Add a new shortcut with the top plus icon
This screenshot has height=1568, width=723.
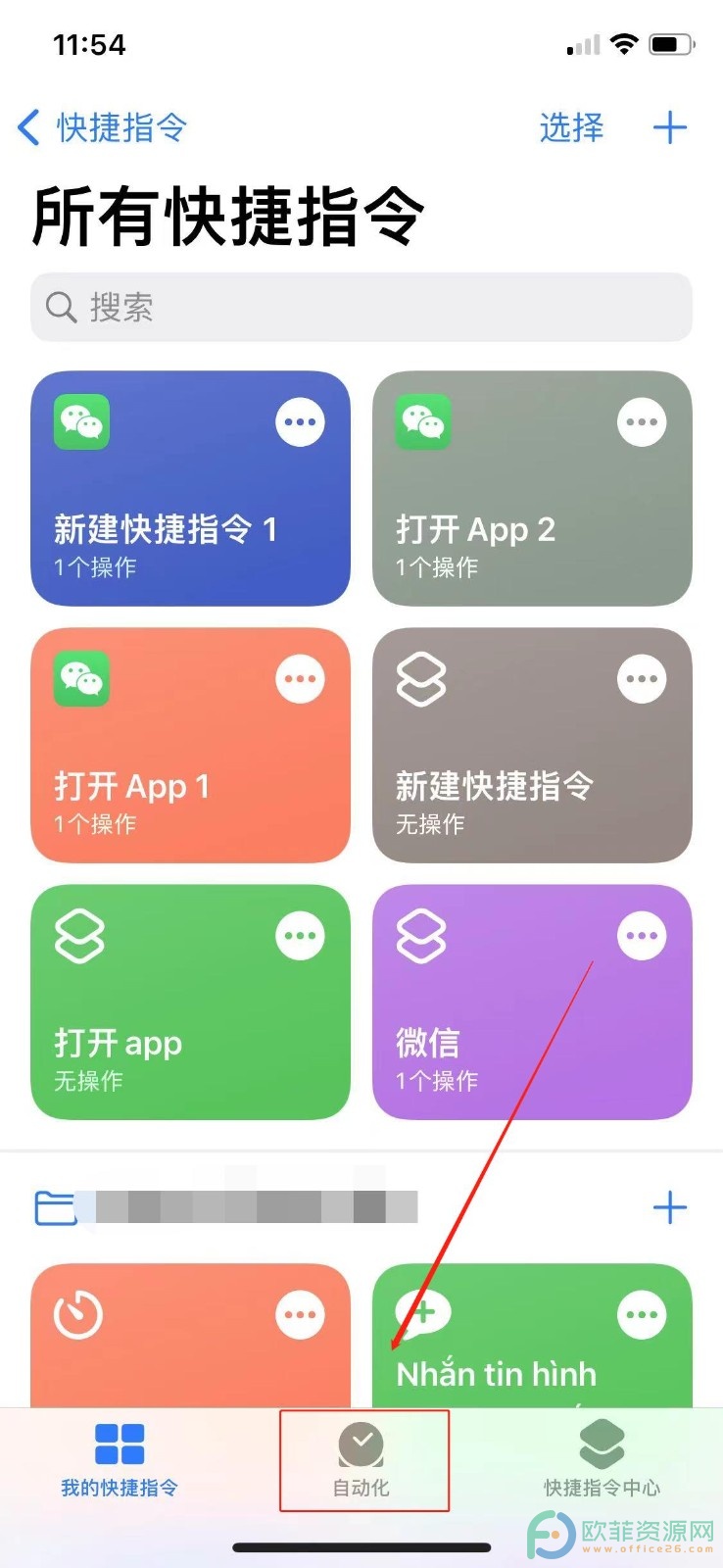(670, 127)
